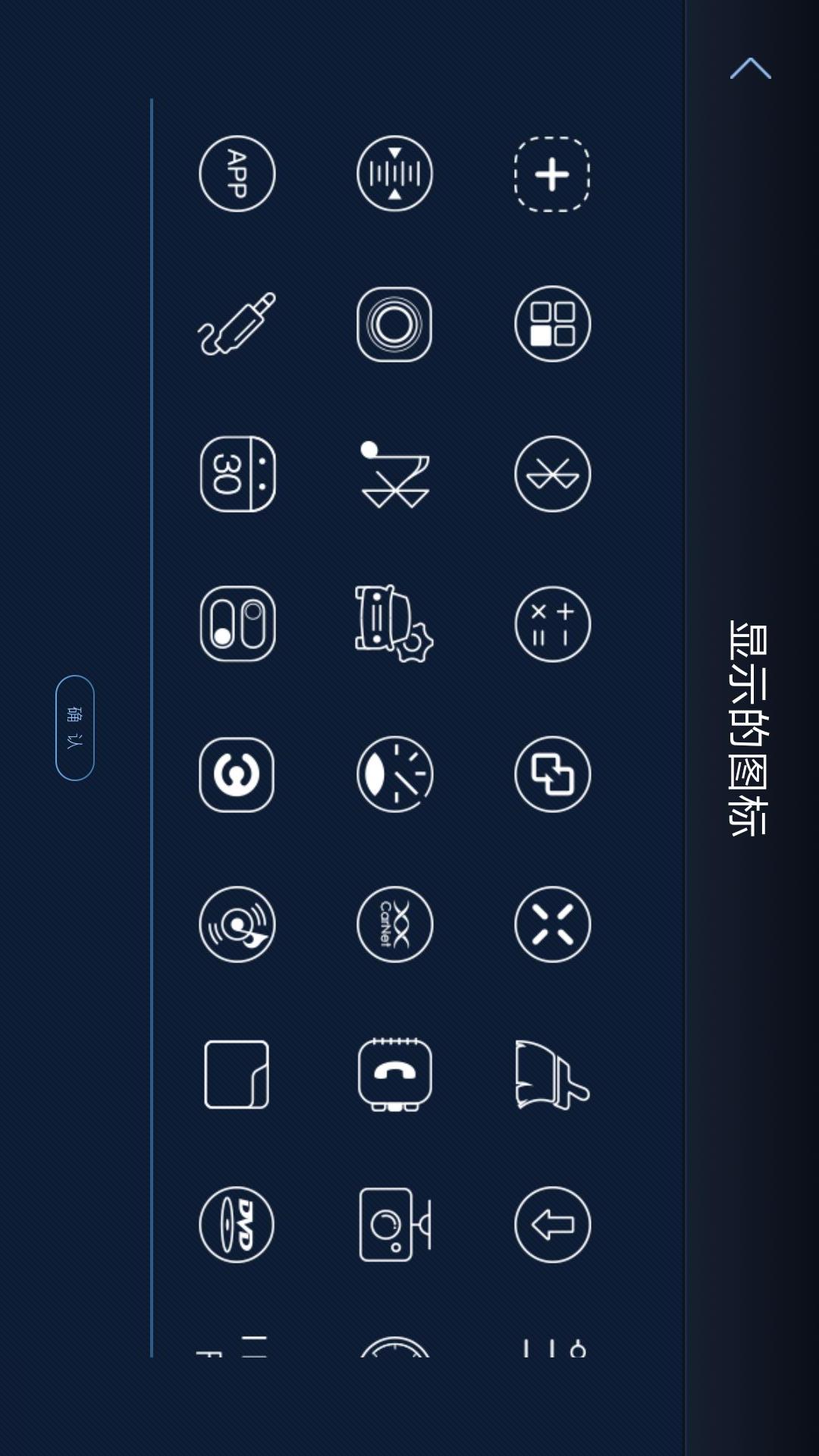
Task: Select the circled left arrow icon
Action: tap(552, 1225)
